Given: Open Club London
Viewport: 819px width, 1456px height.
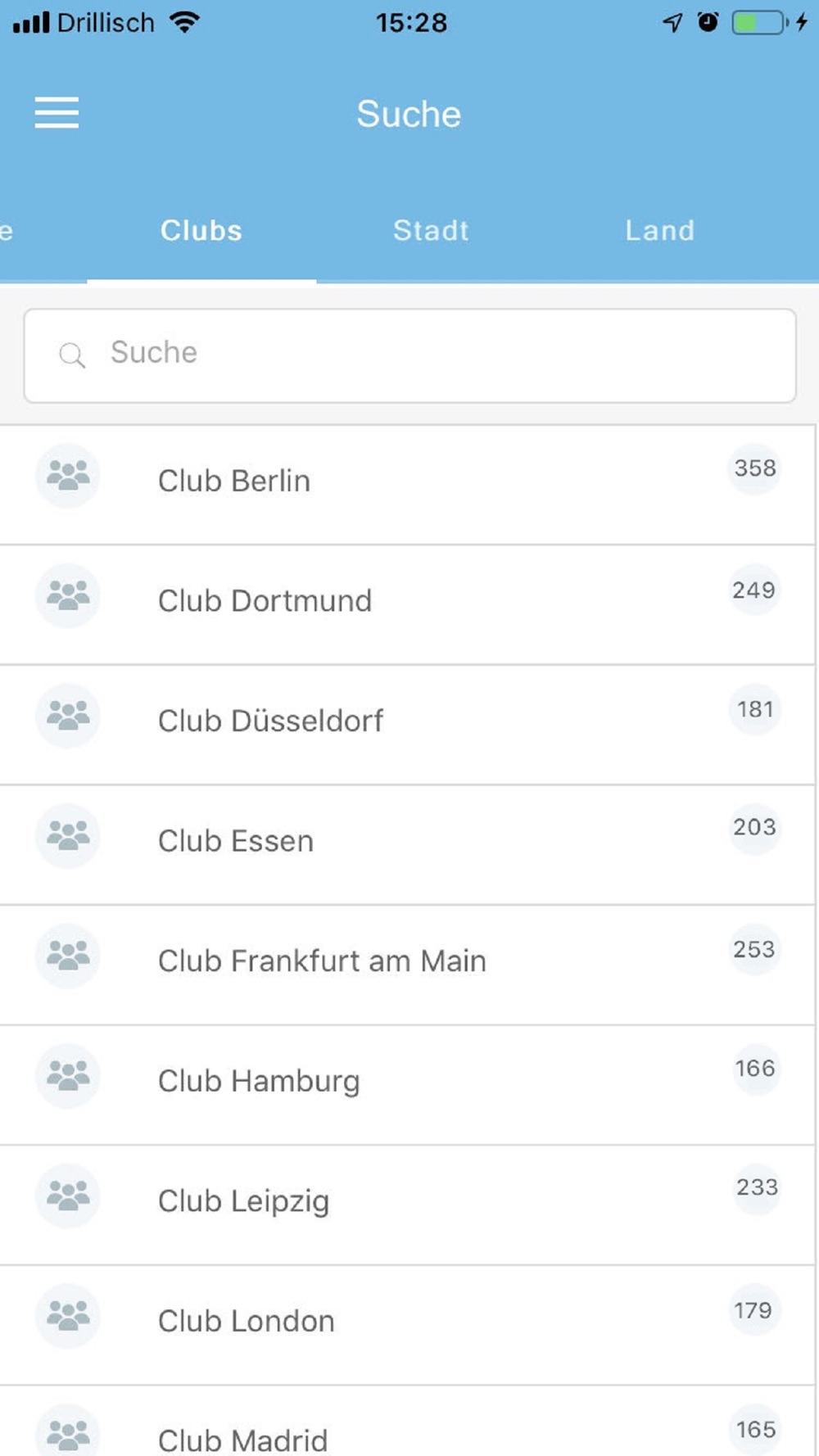Looking at the screenshot, I should pyautogui.click(x=407, y=1325).
